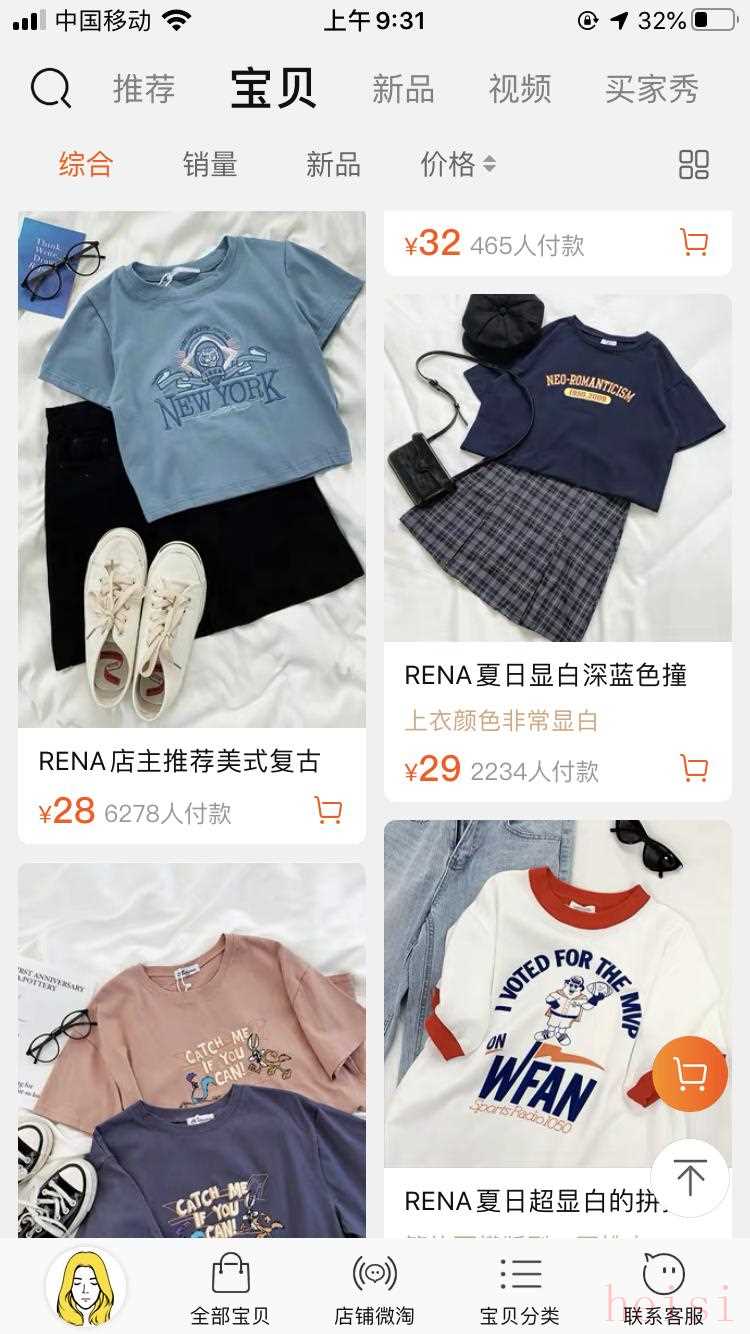Select the 综合 sort option
Screen dimensions: 750x1334
click(86, 164)
